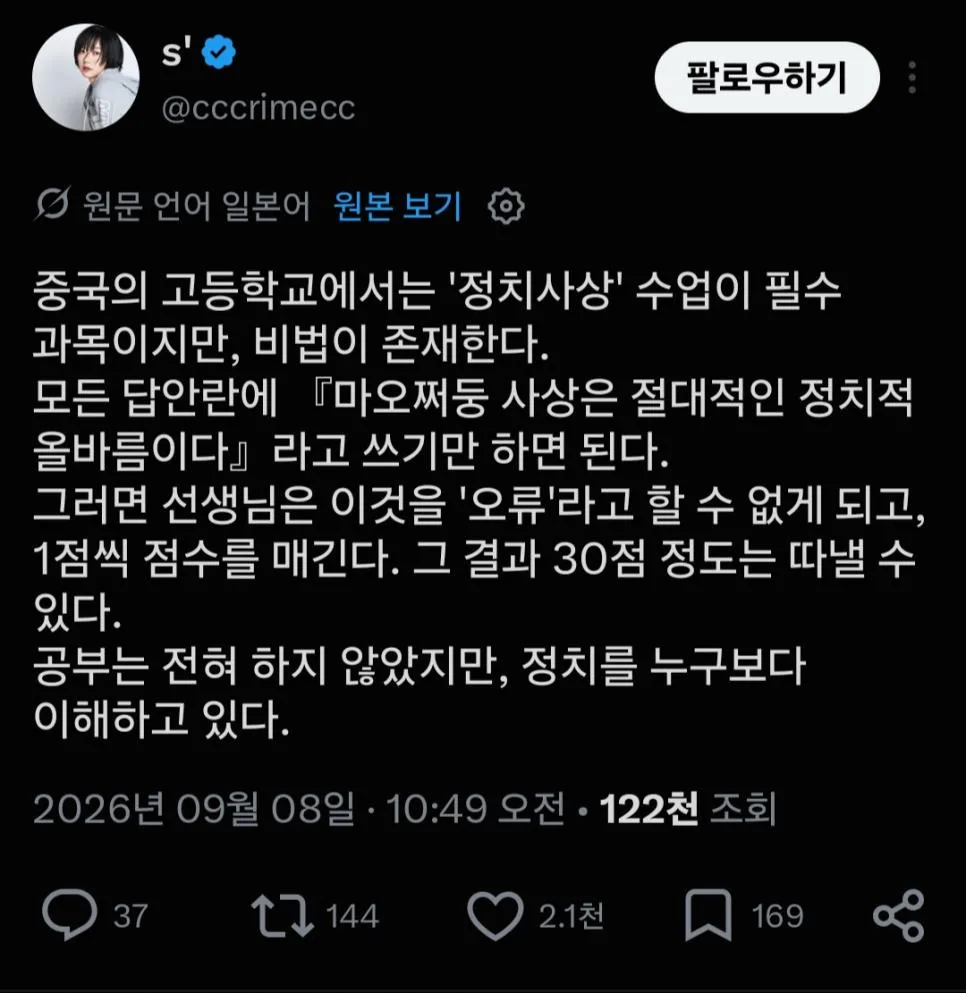Tap the 팔로우하기 follow button
Screen dimensions: 966x993
click(x=766, y=77)
